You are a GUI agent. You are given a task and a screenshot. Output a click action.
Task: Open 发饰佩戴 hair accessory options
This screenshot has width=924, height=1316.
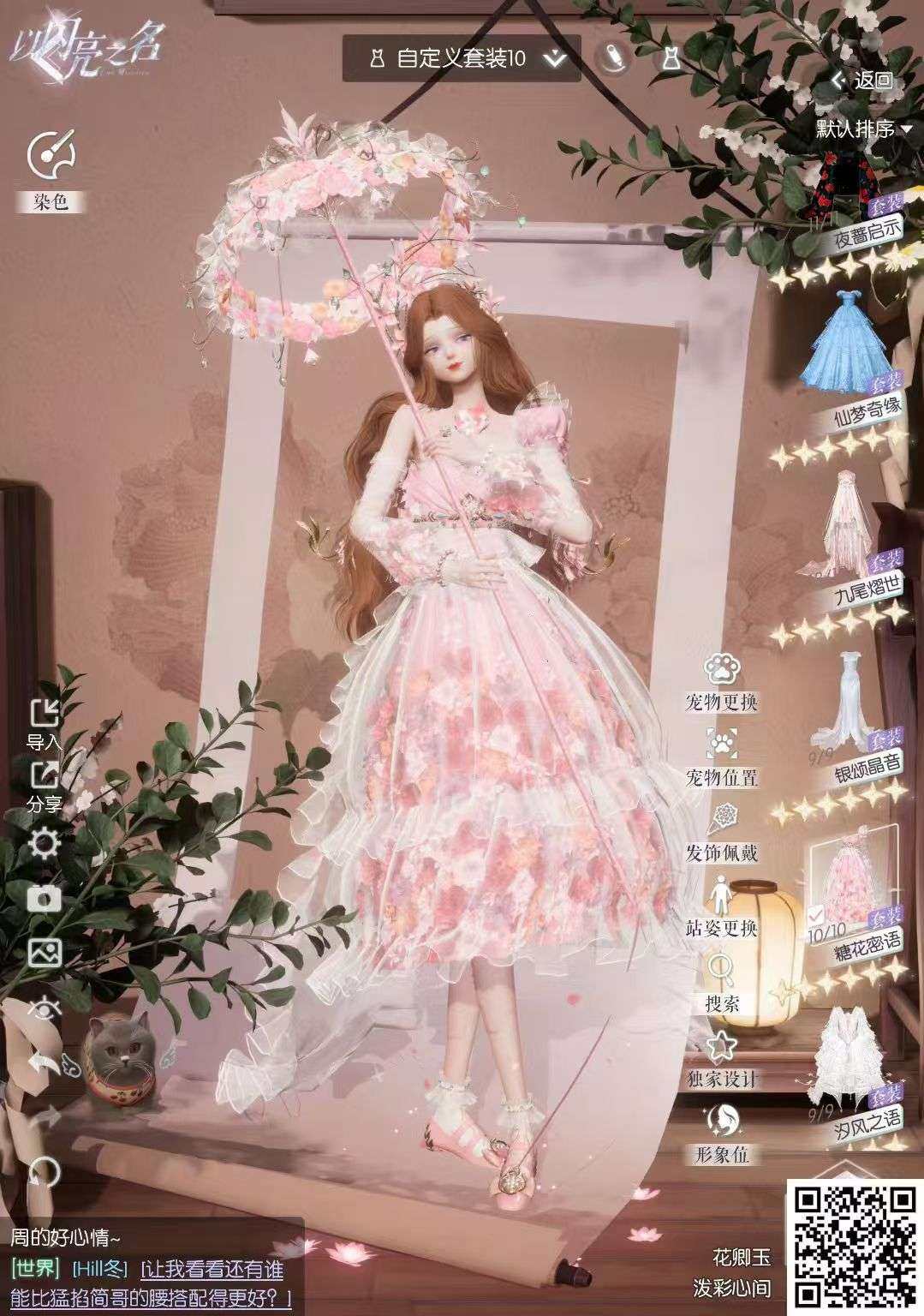point(721,831)
